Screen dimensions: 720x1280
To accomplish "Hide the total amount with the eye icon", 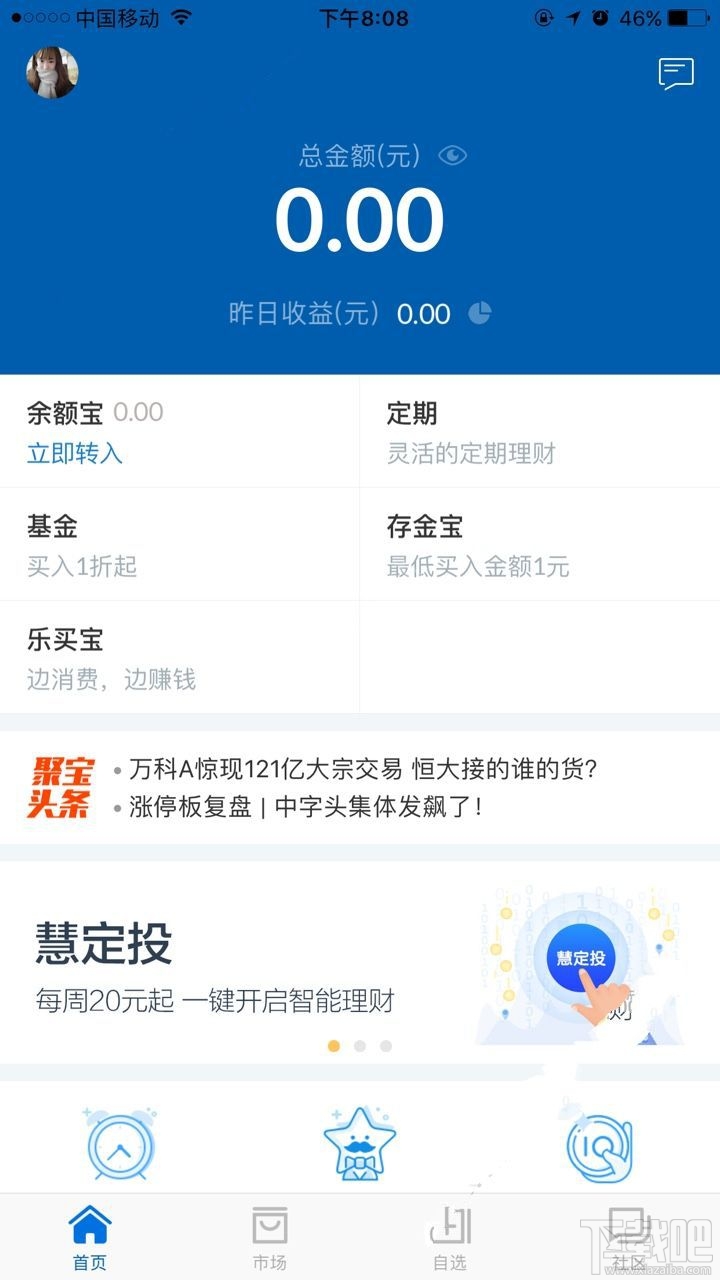I will 453,156.
